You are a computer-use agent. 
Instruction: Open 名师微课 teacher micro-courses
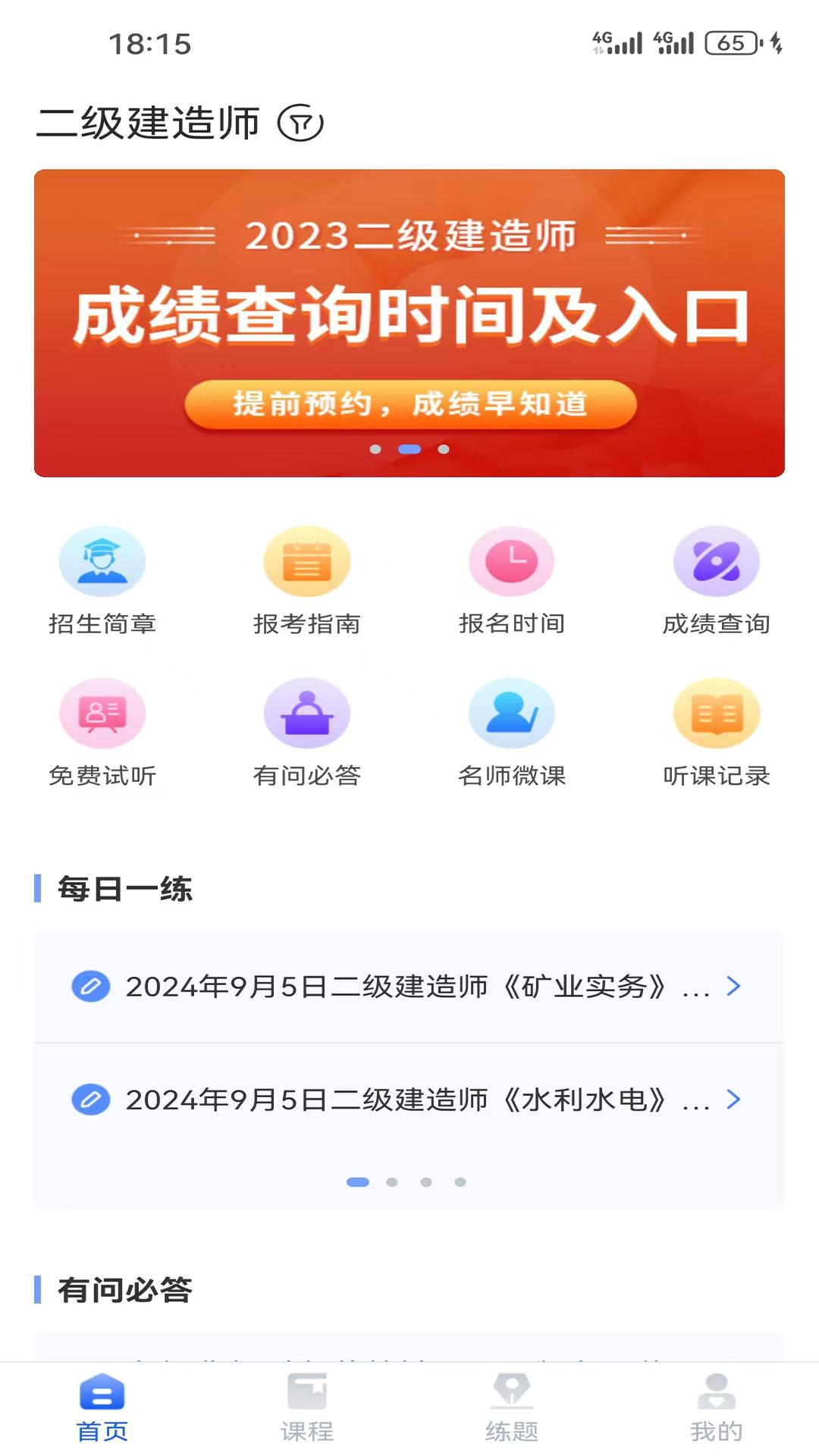pyautogui.click(x=512, y=730)
